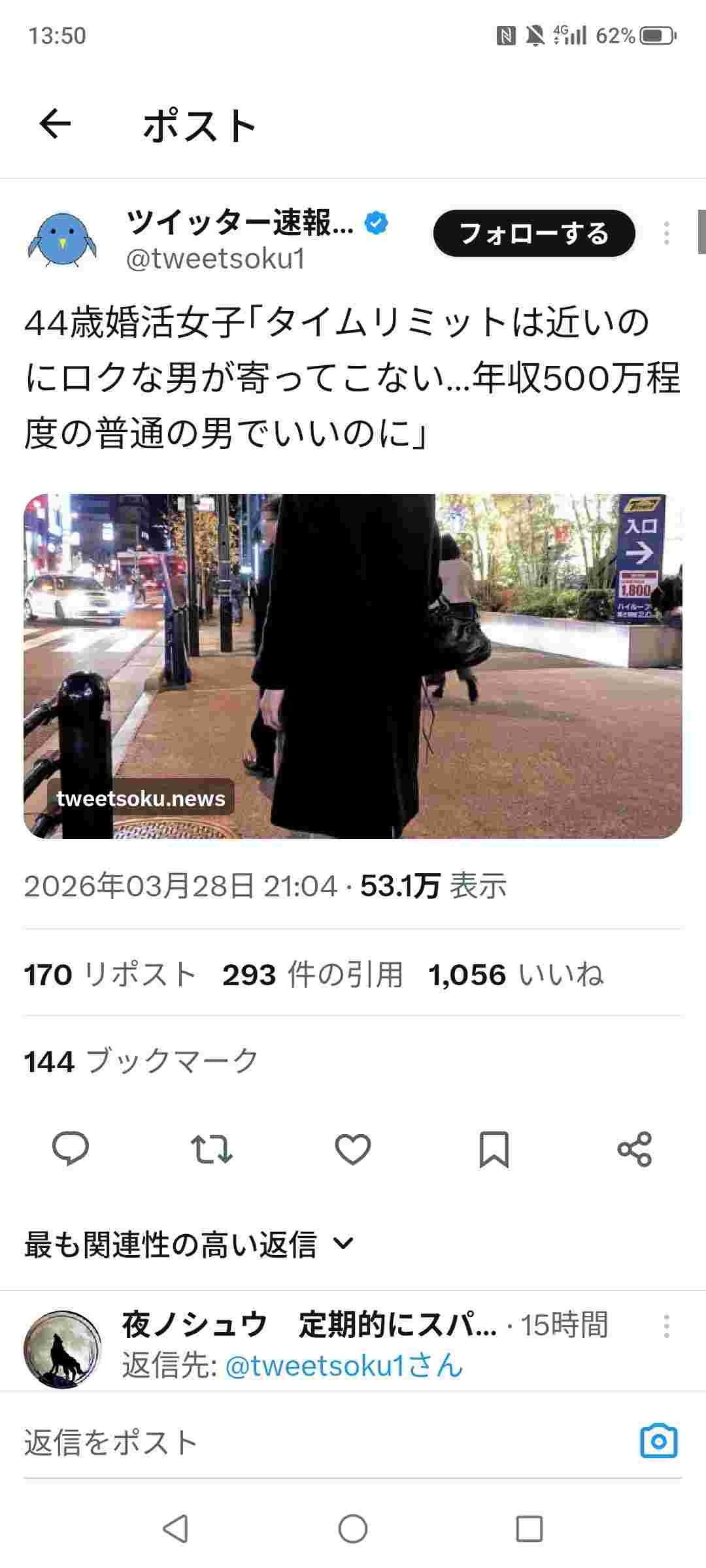
Task: View the 170 reposts list
Action: [x=110, y=975]
